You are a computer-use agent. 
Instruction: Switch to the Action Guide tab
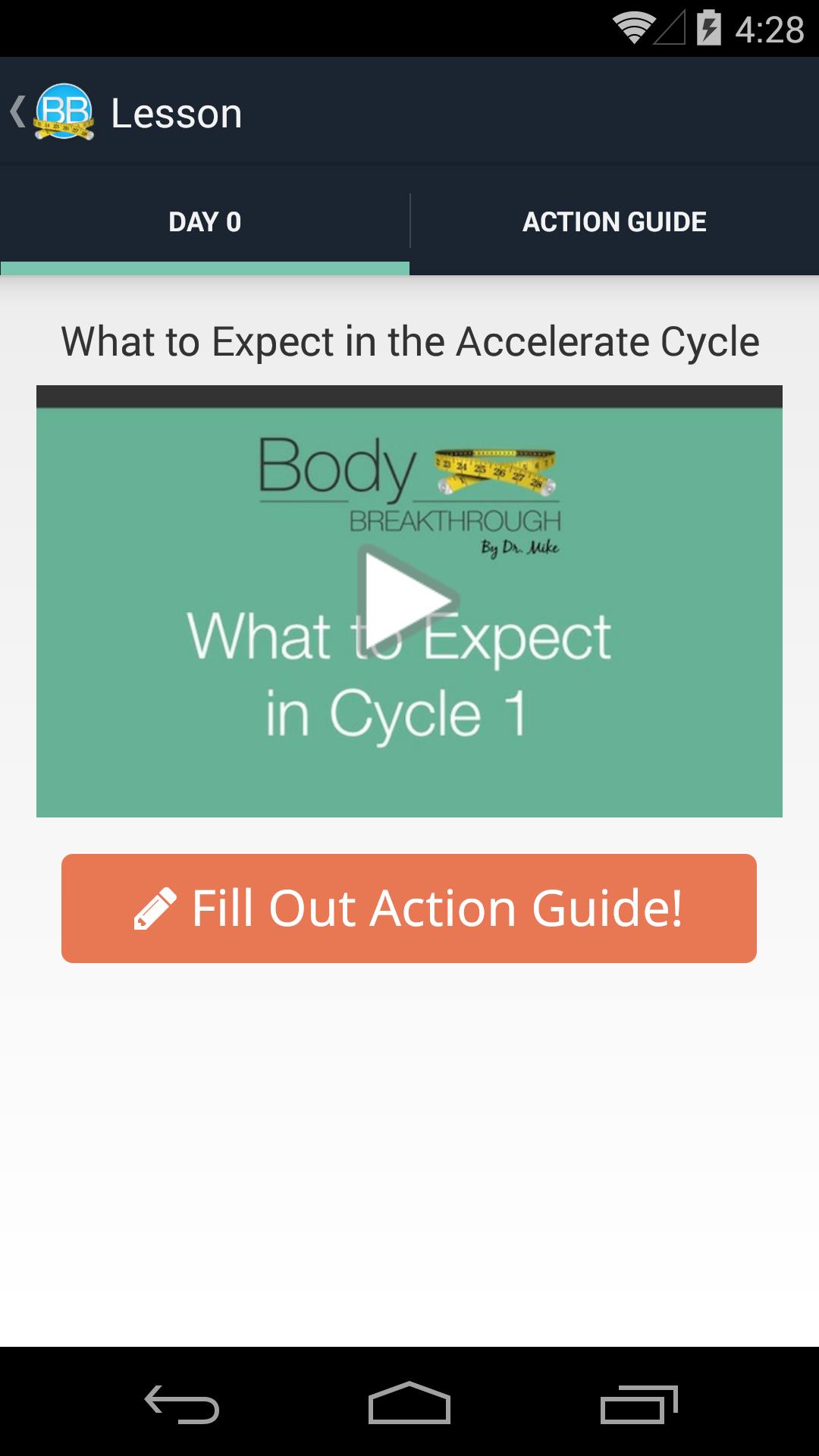coord(614,221)
